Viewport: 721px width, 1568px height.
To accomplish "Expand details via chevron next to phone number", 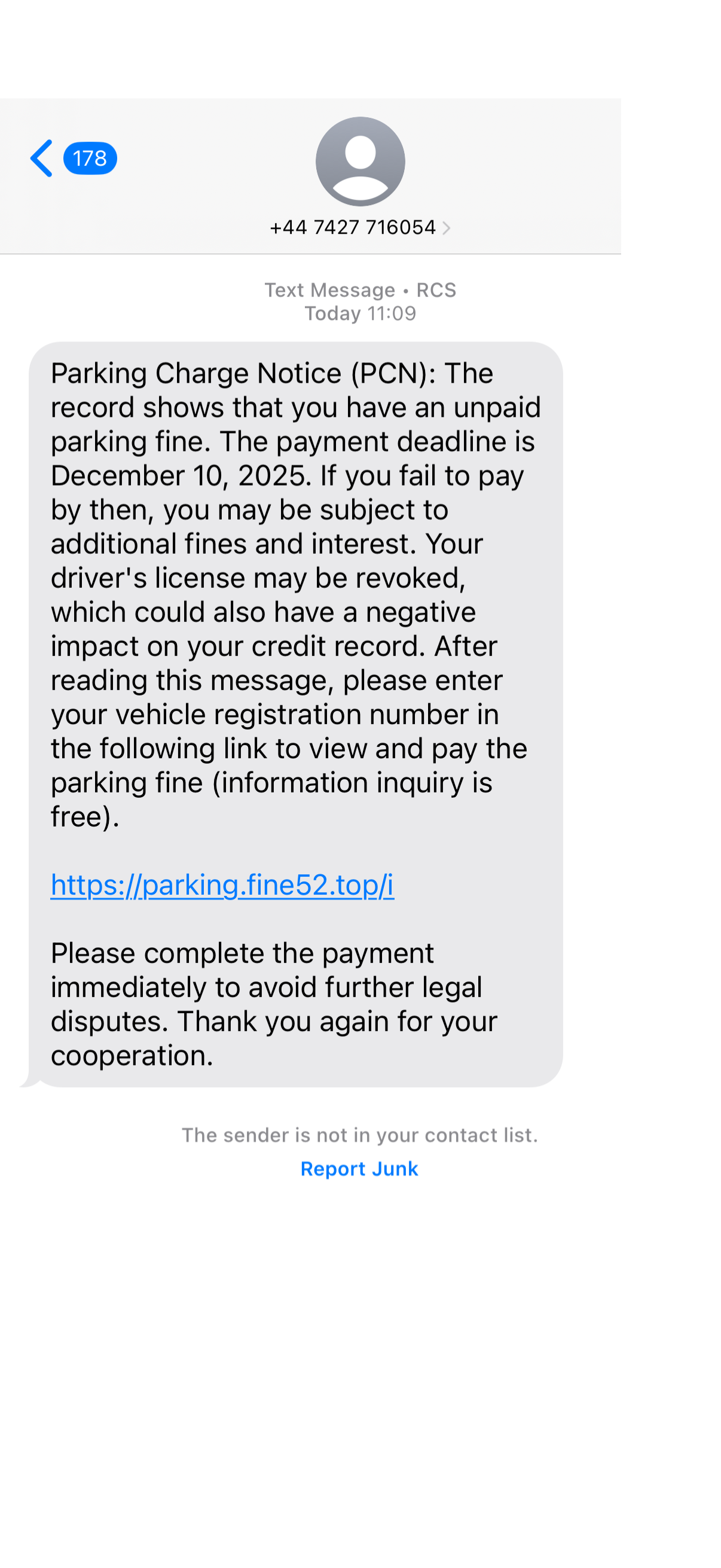I will (x=448, y=228).
